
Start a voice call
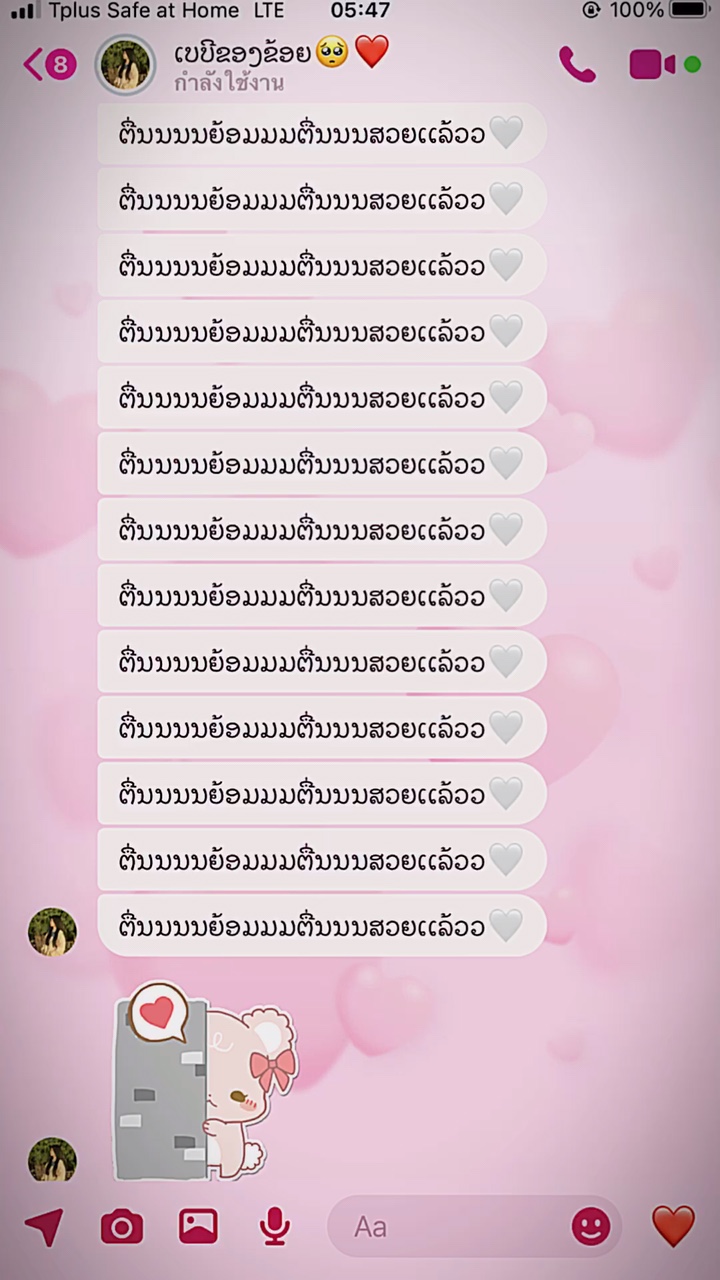[577, 66]
